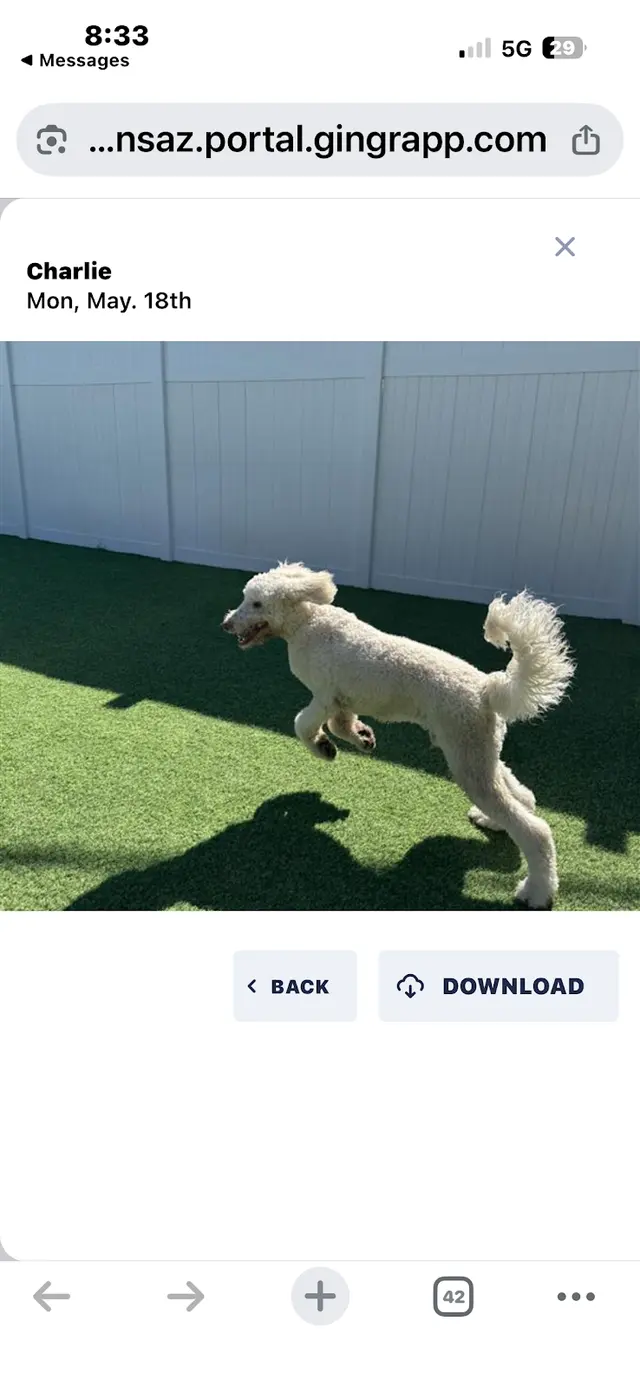The image size is (640, 1388).
Task: Open the tab switcher showing 42
Action: [453, 1297]
